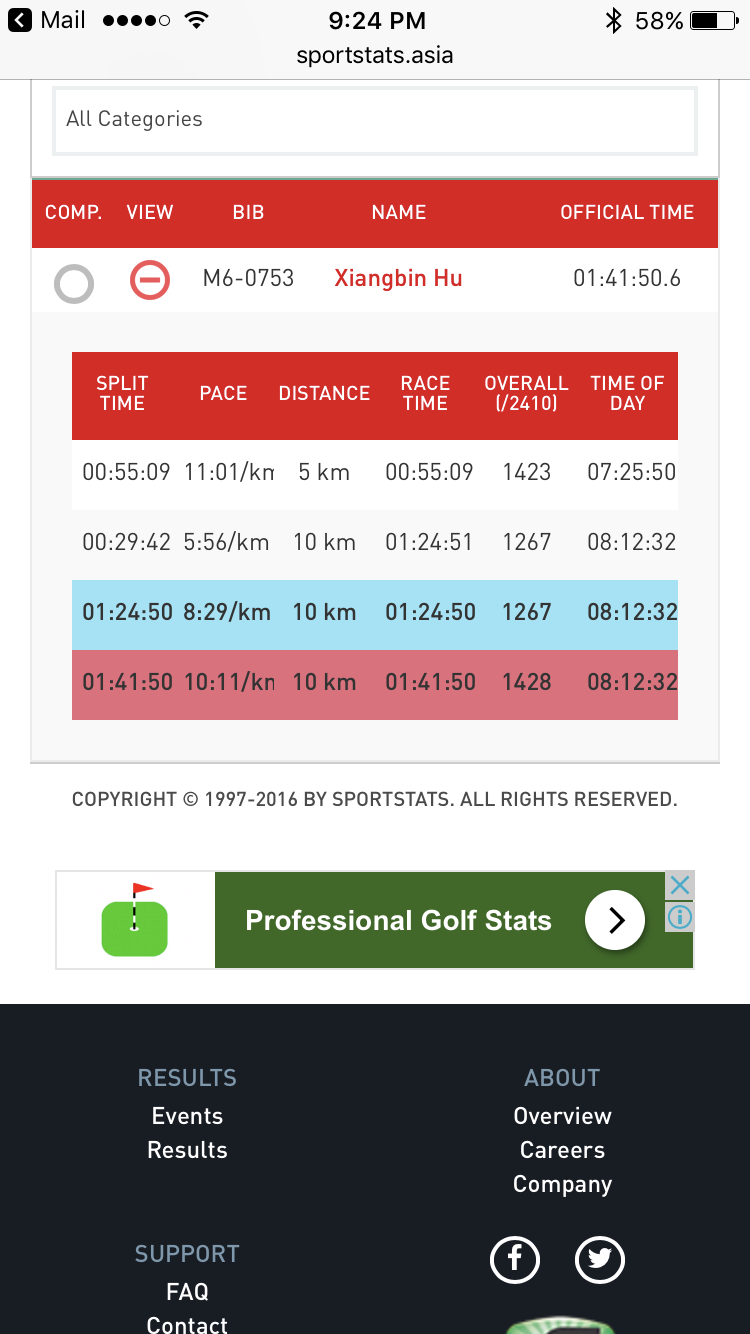Return to the Mail app
Viewport: 750px width, 1334px height.
tap(46, 20)
